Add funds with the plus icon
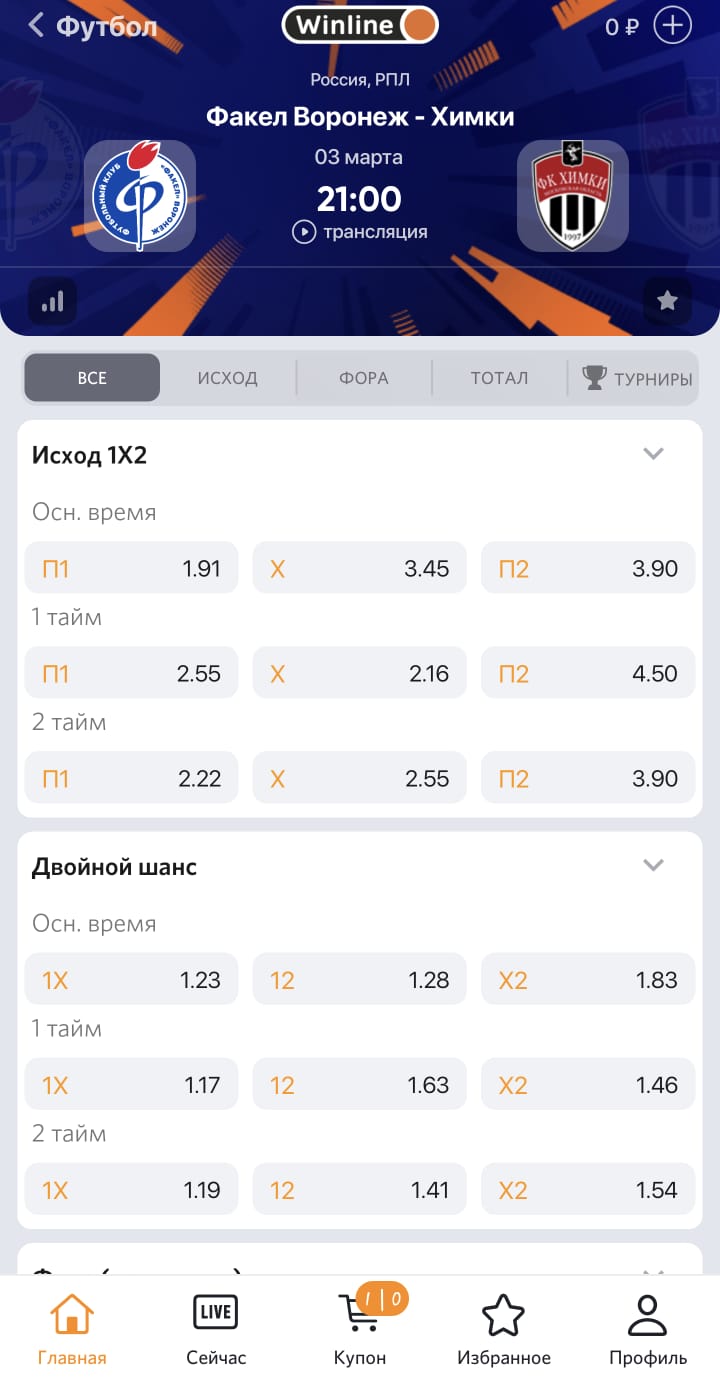 [x=672, y=26]
